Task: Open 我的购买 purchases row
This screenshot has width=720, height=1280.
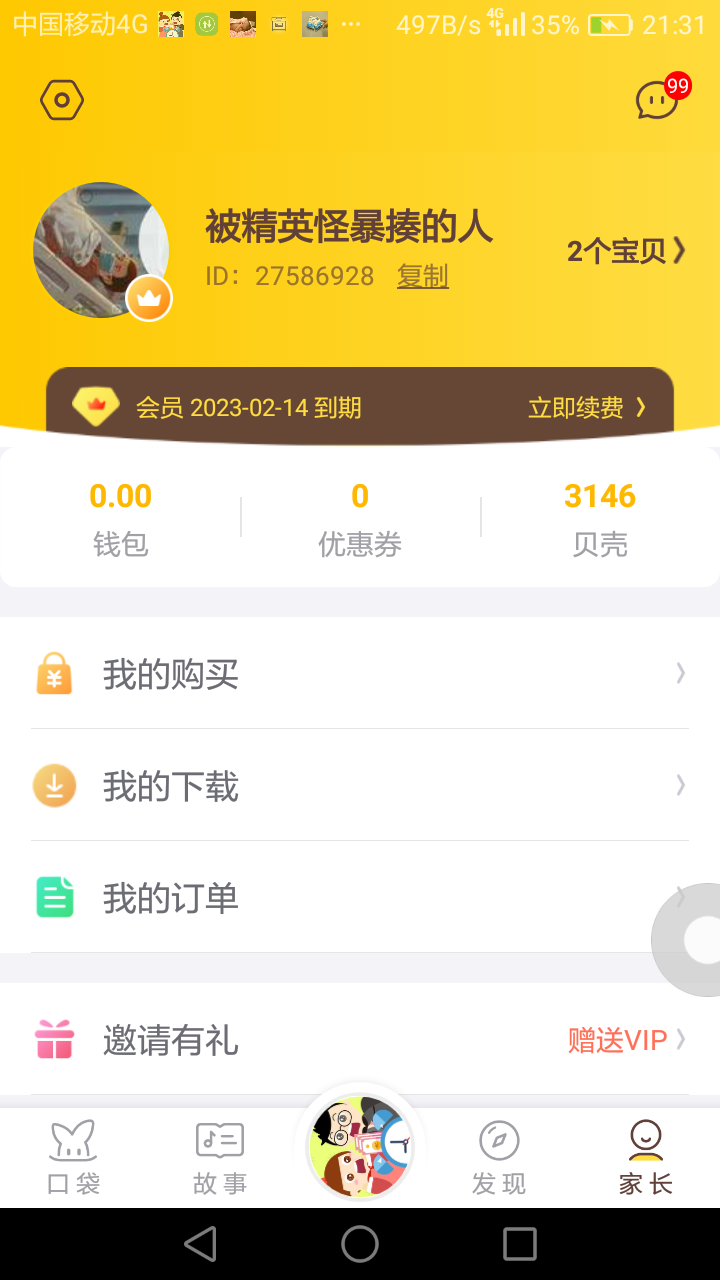Action: click(x=360, y=674)
